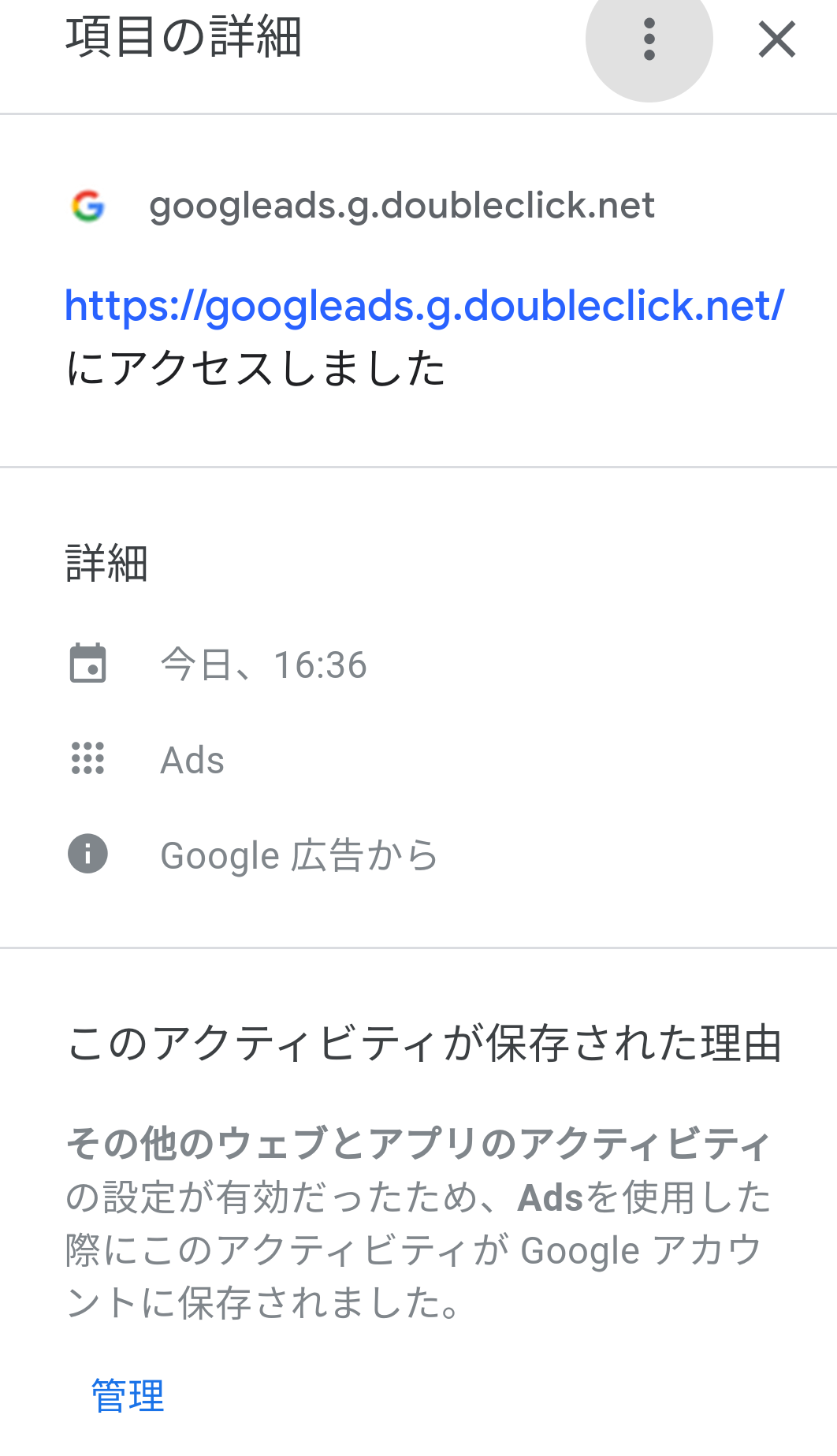Click the calendar icon beside the timestamp
Image resolution: width=837 pixels, height=1456 pixels.
point(89,665)
